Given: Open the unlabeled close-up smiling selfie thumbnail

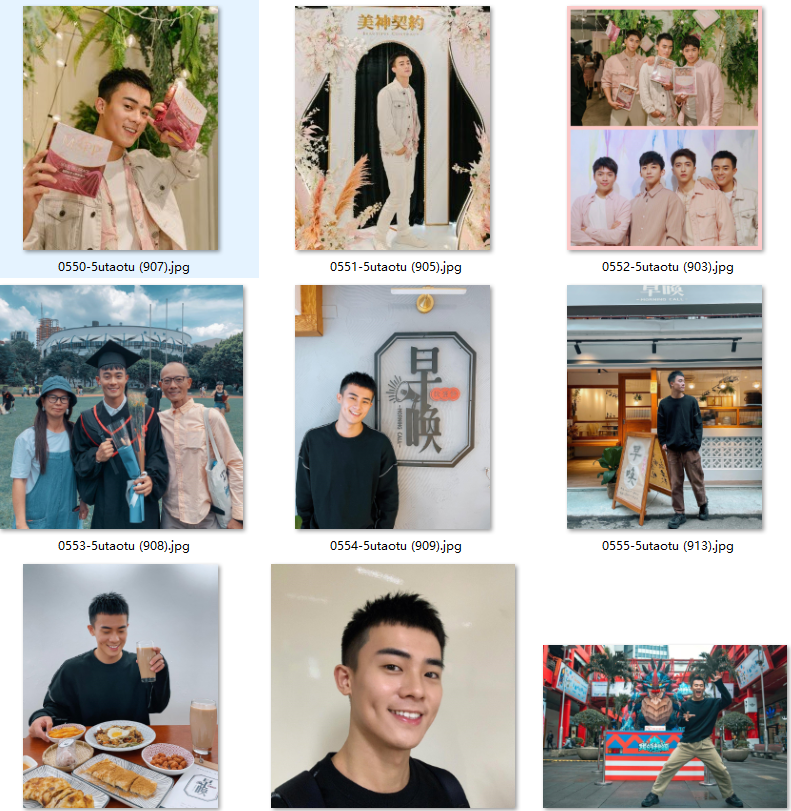Looking at the screenshot, I should point(393,685).
